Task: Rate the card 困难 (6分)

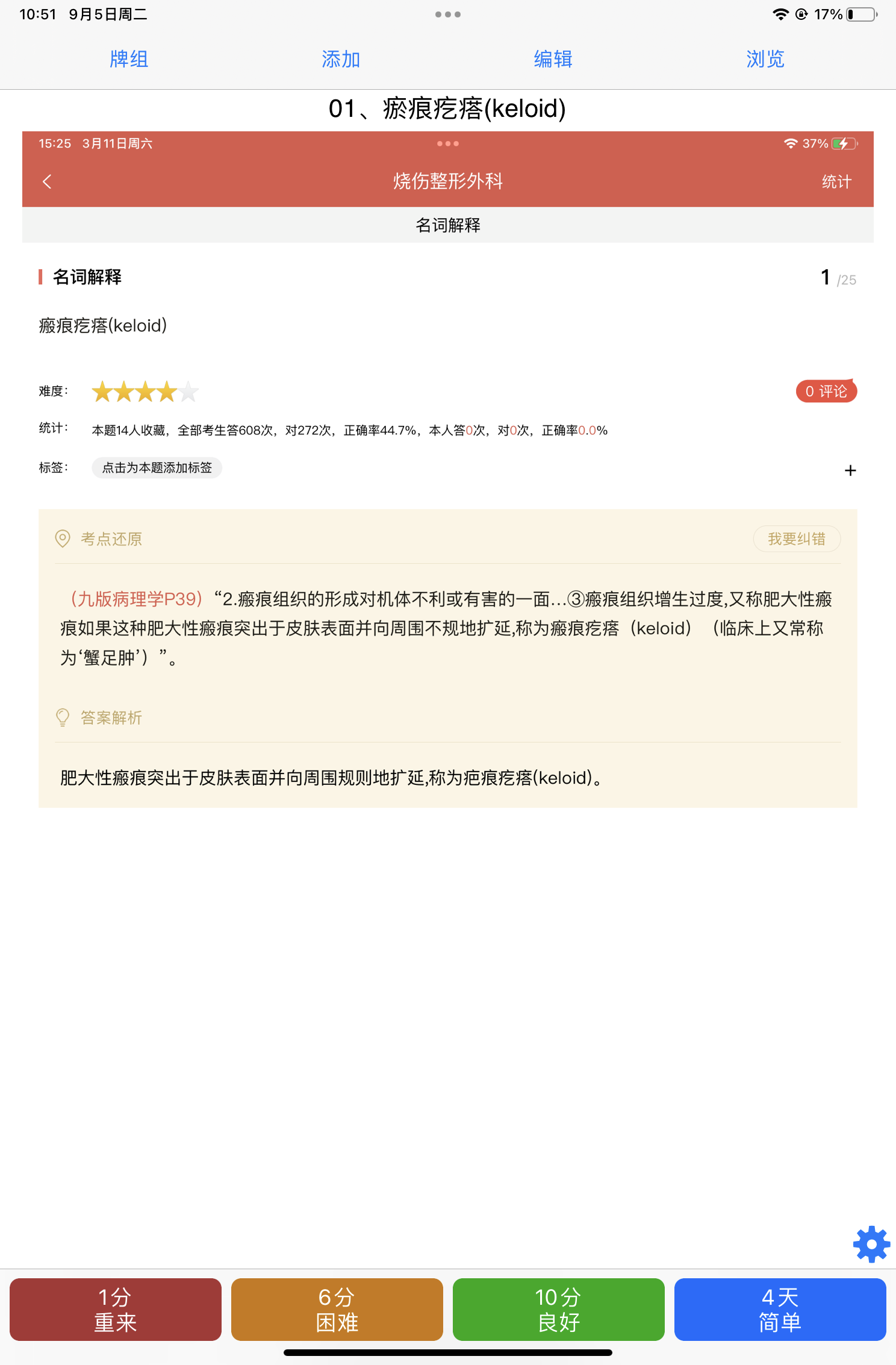Action: pyautogui.click(x=337, y=1309)
